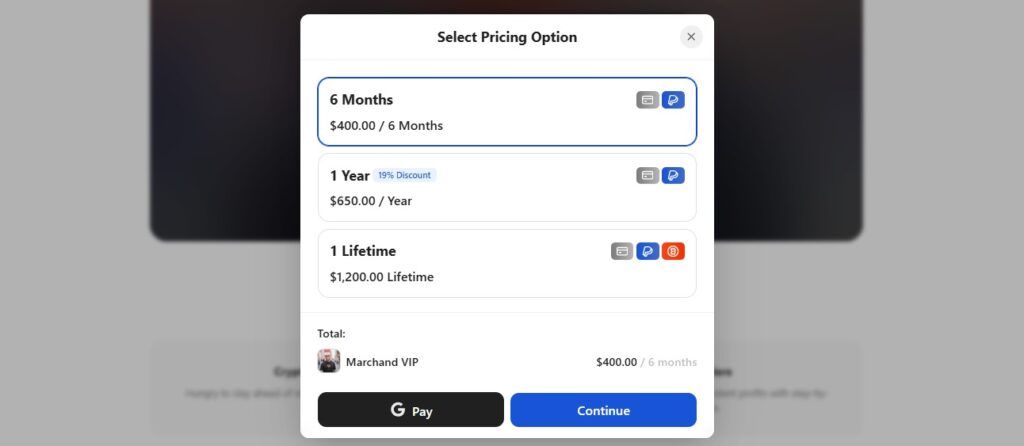The width and height of the screenshot is (1024, 446).
Task: Select the 6 Months plan
Action: pos(507,112)
